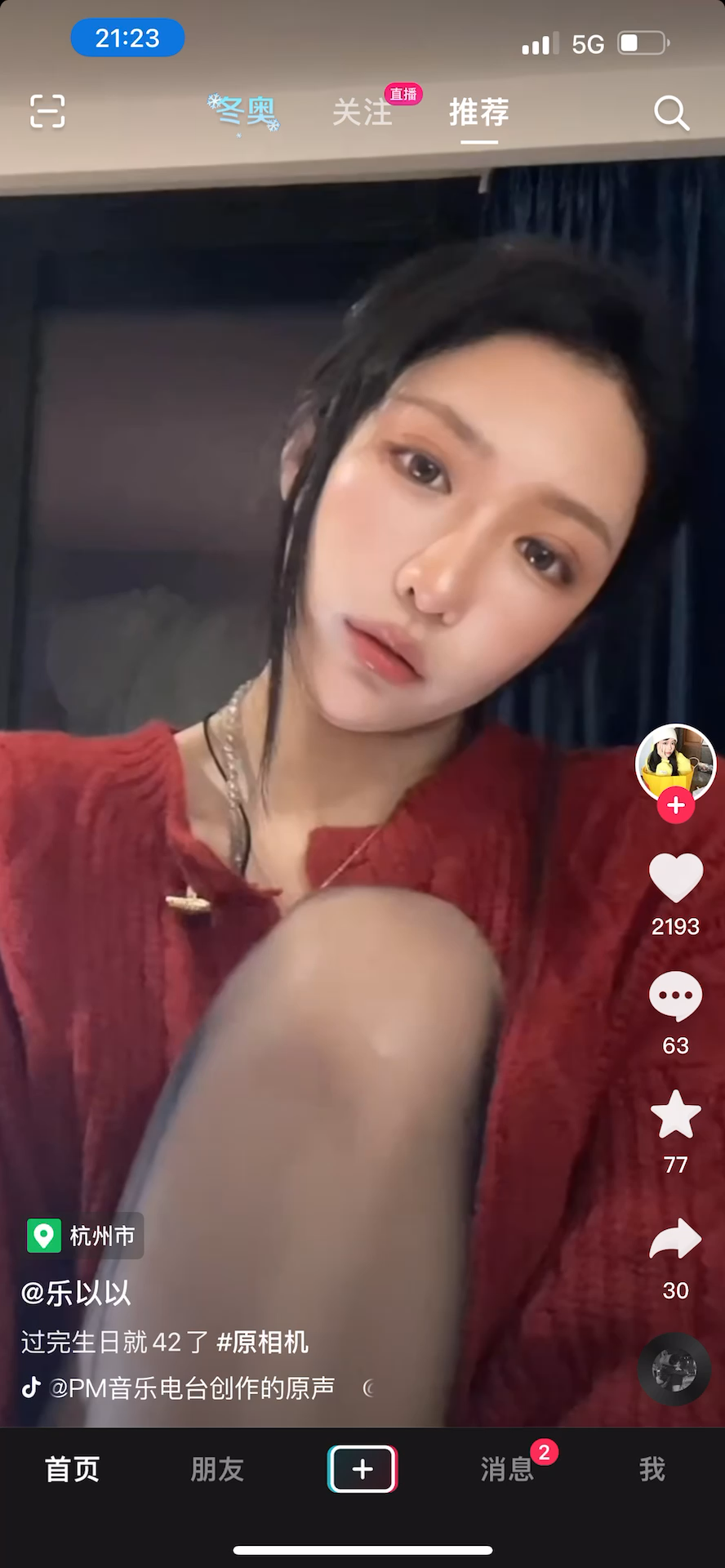This screenshot has height=1568, width=725.
Task: Open the @PM音乐电台 original sound
Action: pyautogui.click(x=192, y=1388)
